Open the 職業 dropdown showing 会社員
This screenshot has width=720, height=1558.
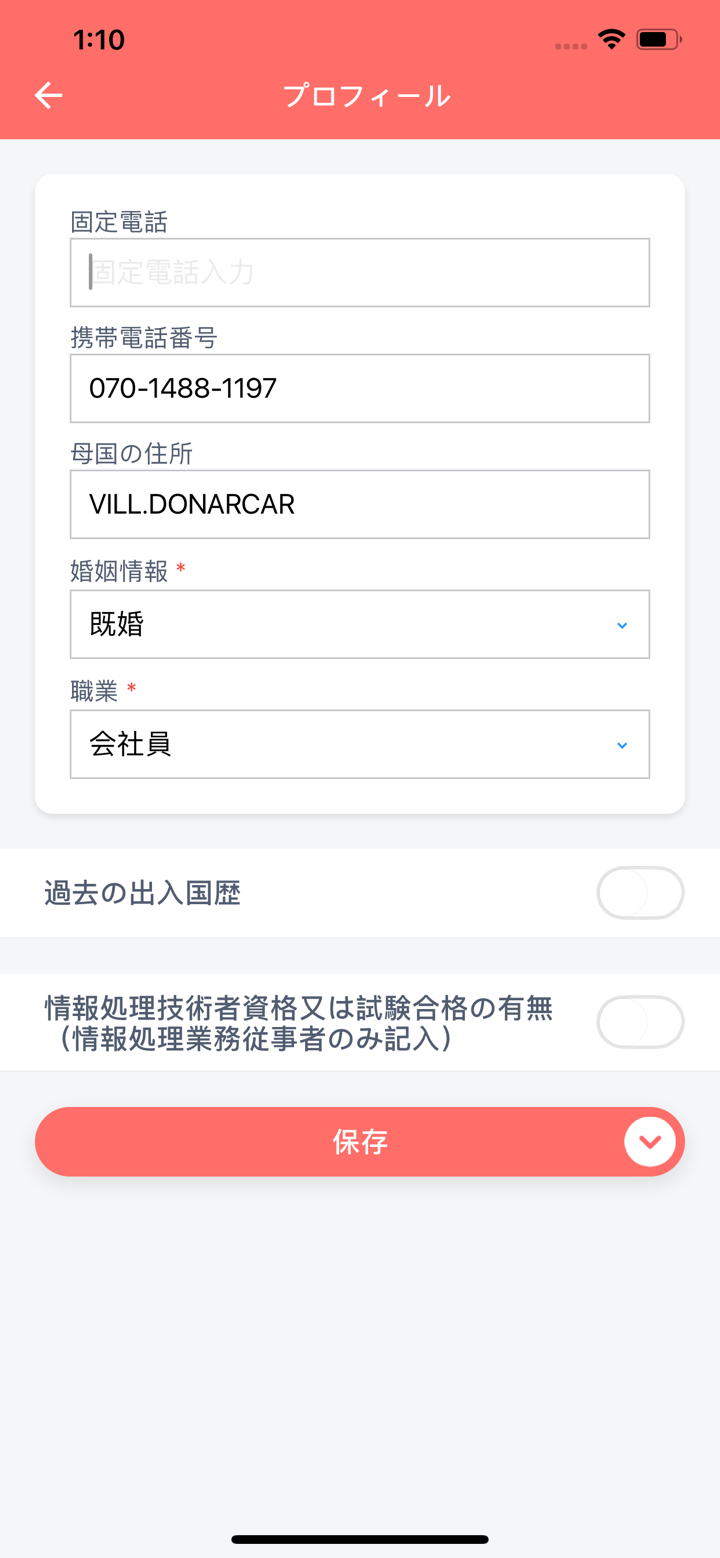click(360, 744)
